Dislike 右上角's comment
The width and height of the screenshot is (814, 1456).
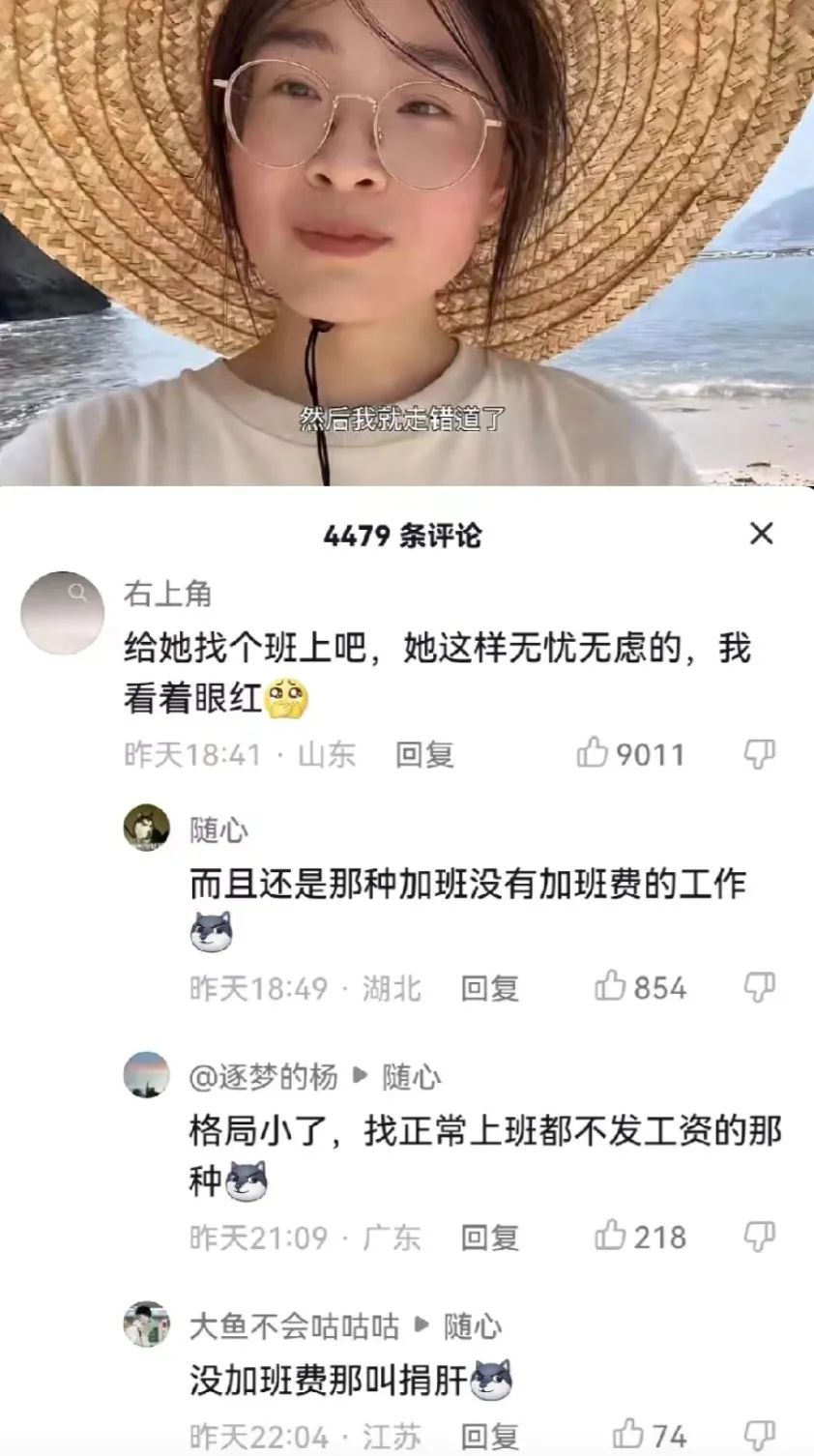(759, 754)
